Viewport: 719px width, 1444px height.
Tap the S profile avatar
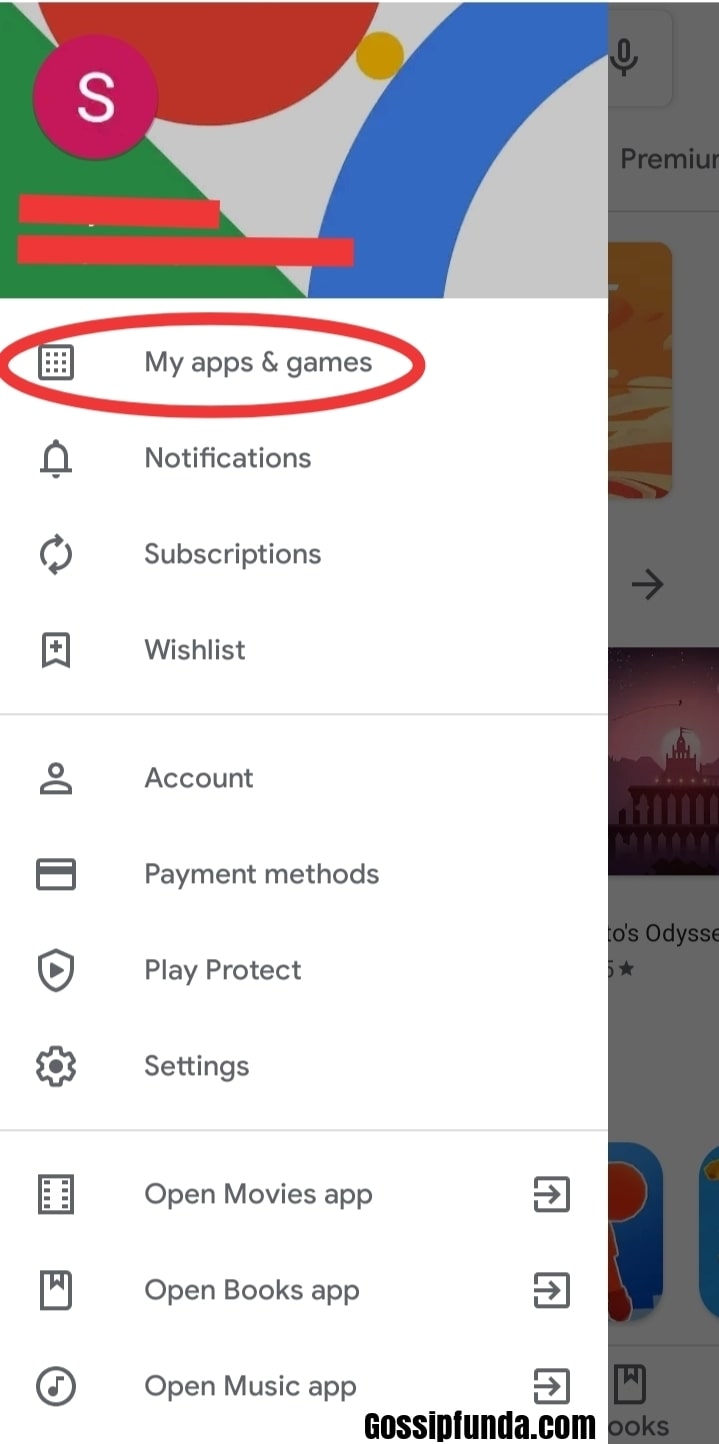[x=95, y=97]
